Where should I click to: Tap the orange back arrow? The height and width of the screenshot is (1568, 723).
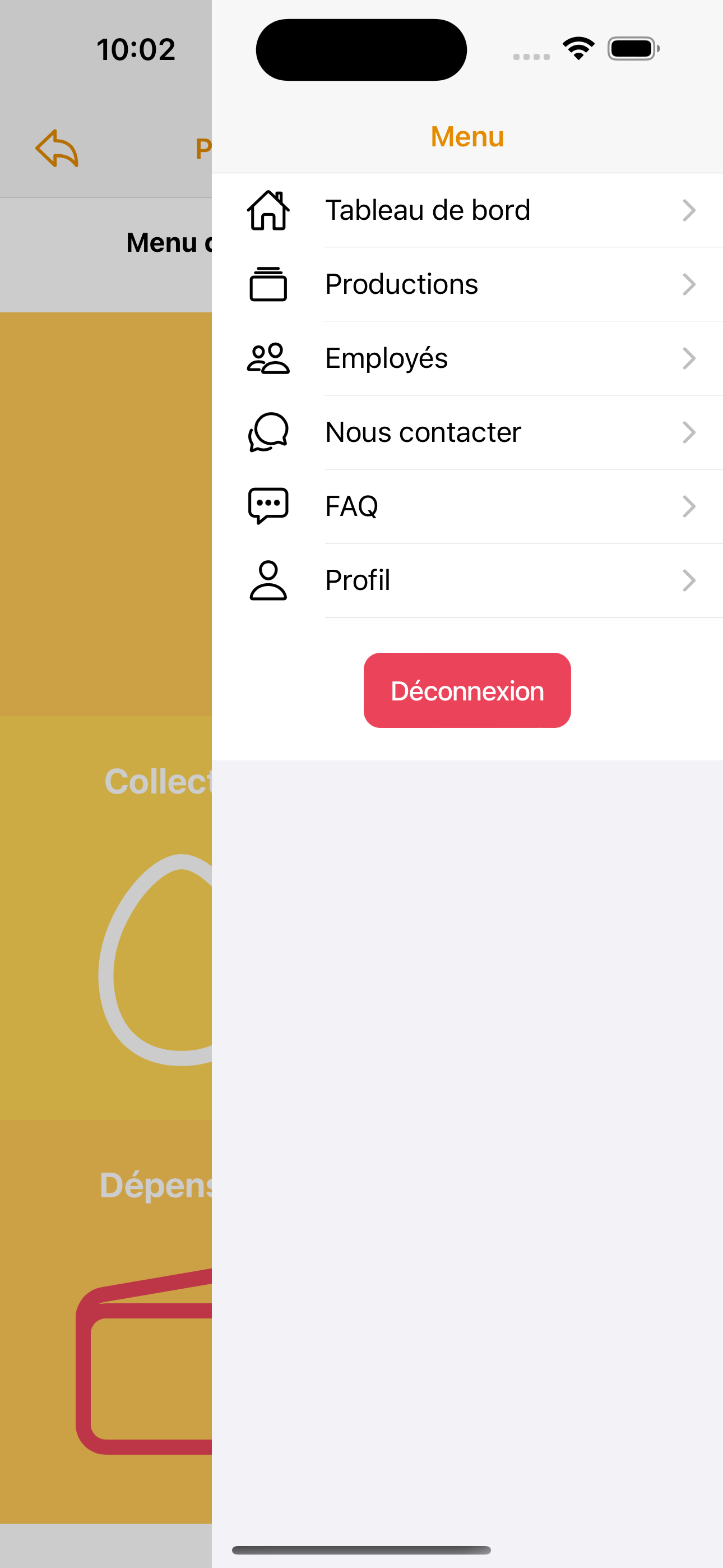click(57, 148)
